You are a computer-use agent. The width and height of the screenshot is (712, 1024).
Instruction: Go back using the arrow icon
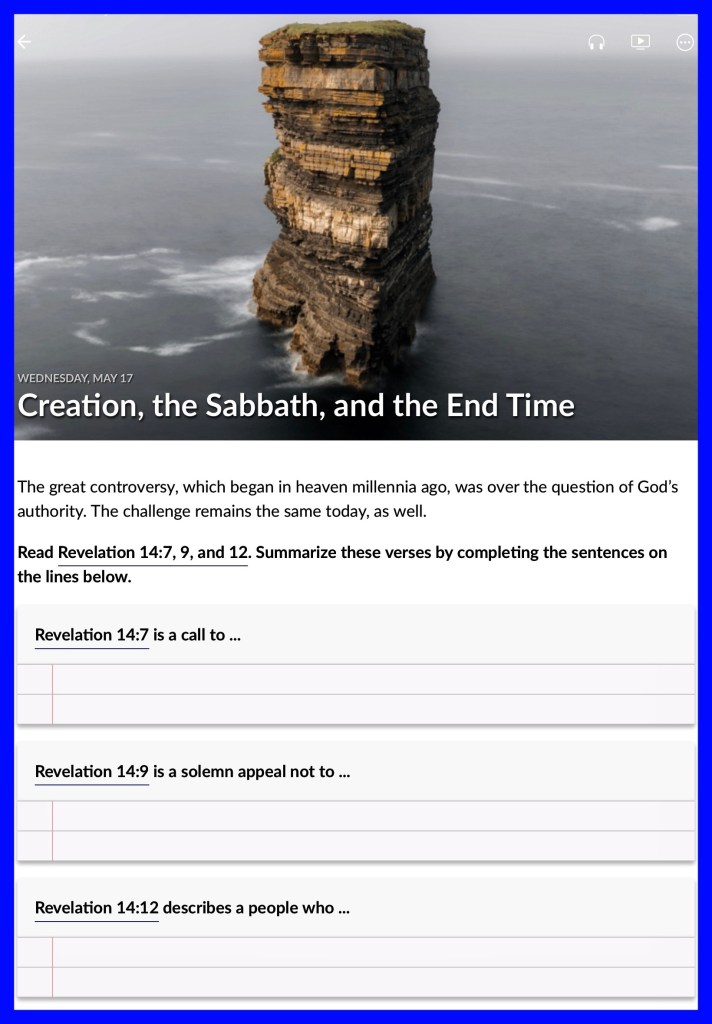(x=24, y=42)
